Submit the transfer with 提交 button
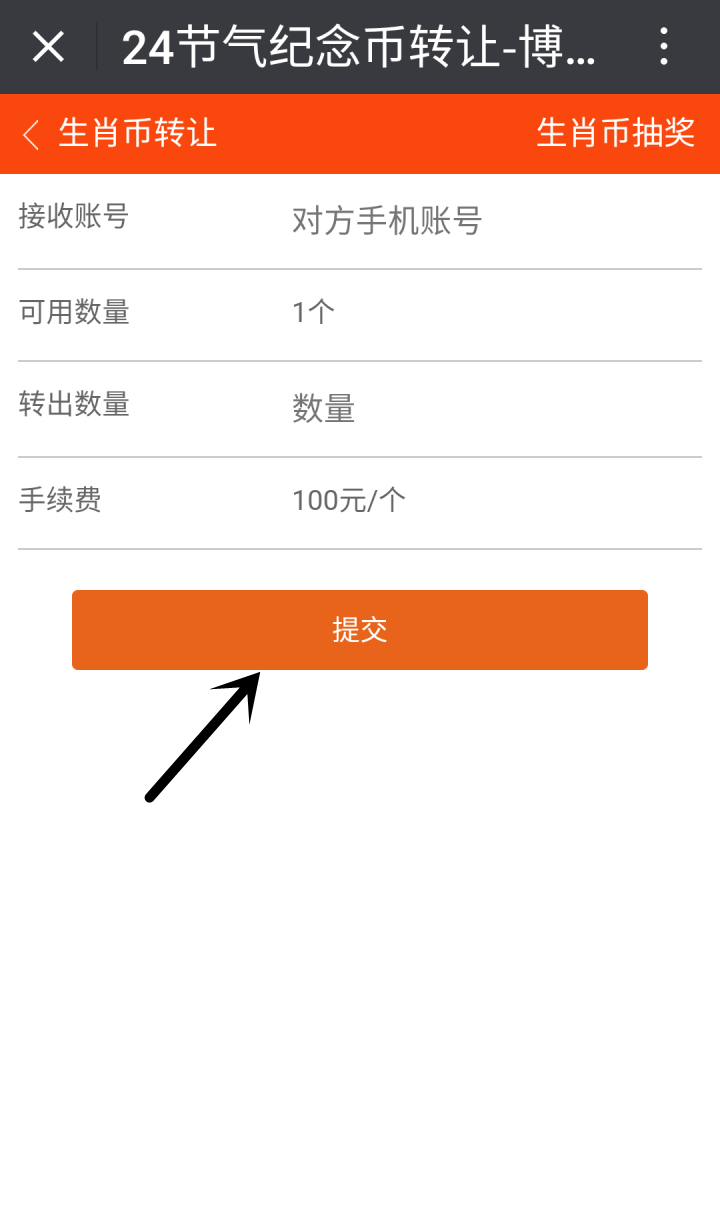The width and height of the screenshot is (720, 1230). click(360, 630)
